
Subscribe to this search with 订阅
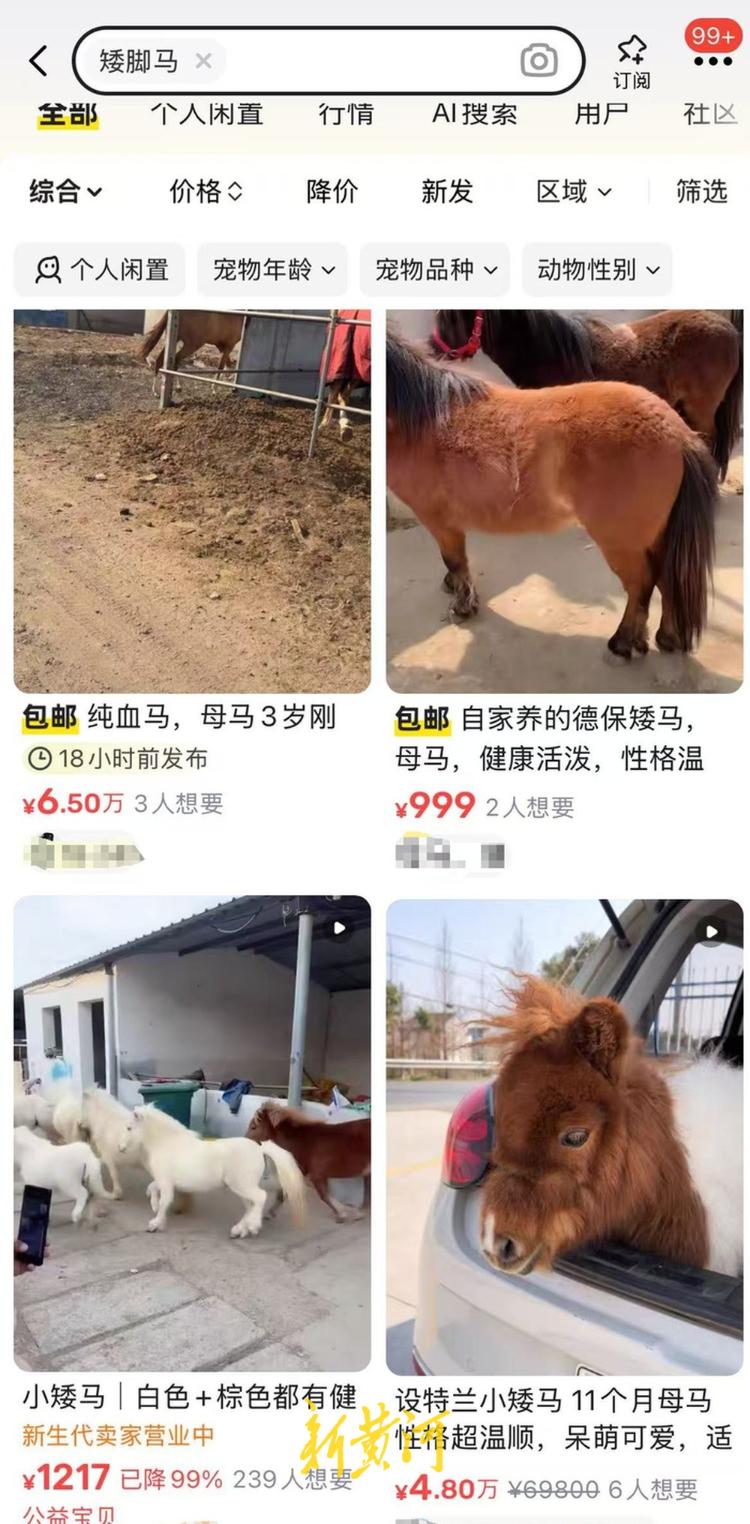(631, 62)
